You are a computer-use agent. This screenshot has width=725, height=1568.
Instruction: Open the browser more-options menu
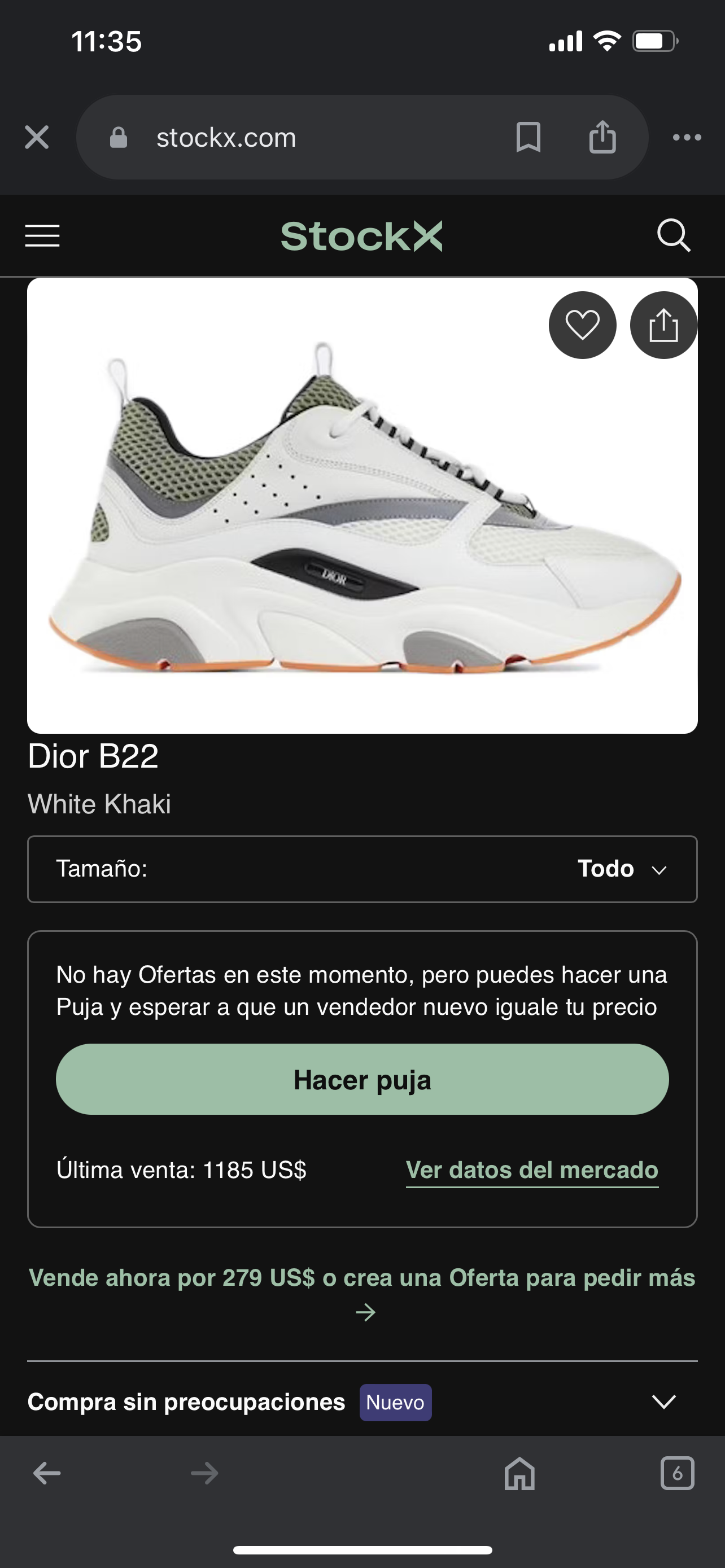(x=687, y=137)
